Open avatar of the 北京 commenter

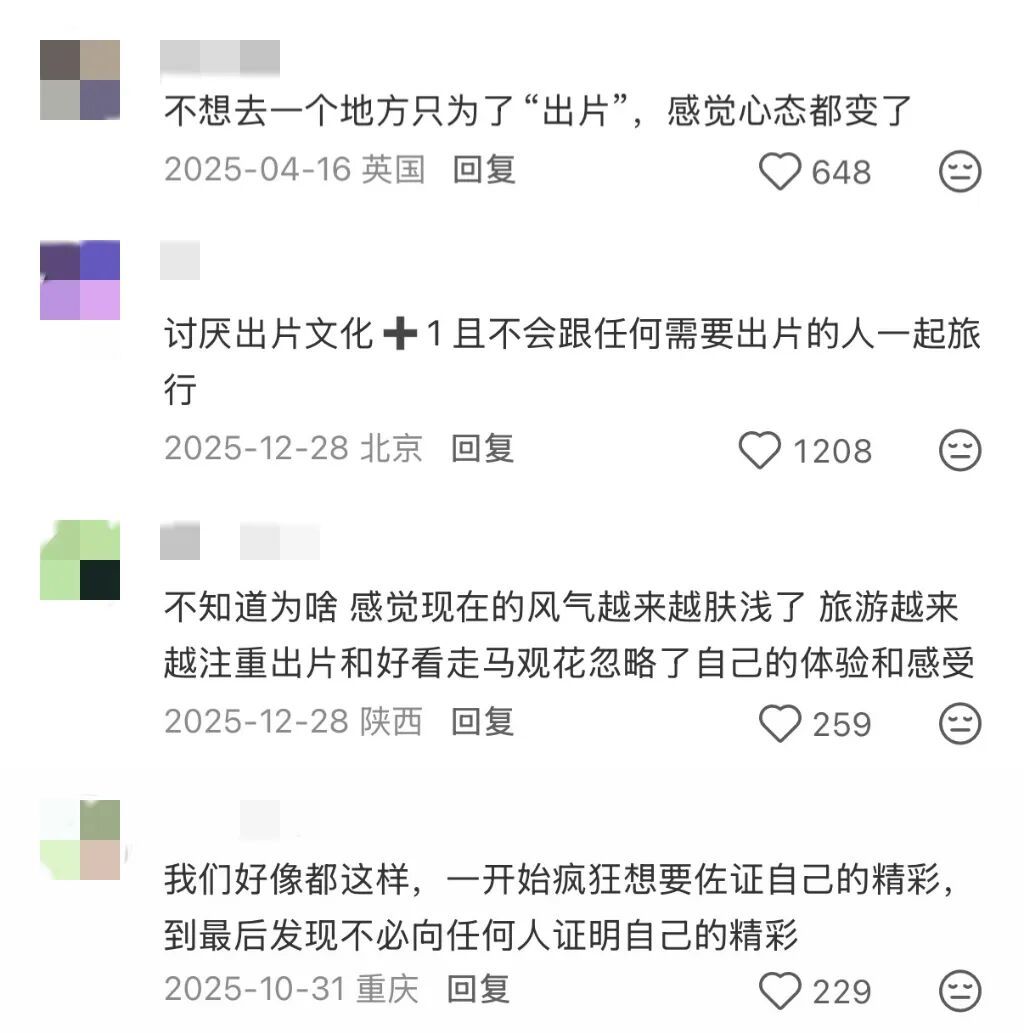tap(80, 280)
